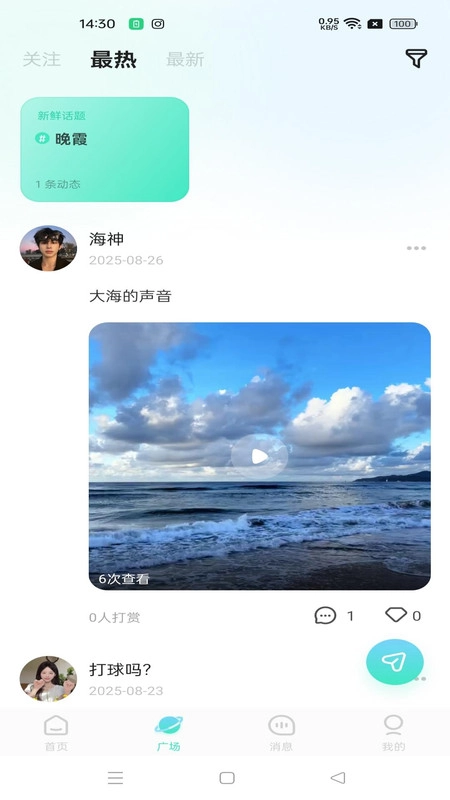The height and width of the screenshot is (800, 450).
Task: Switch to the 最新 tab
Action: (x=185, y=59)
